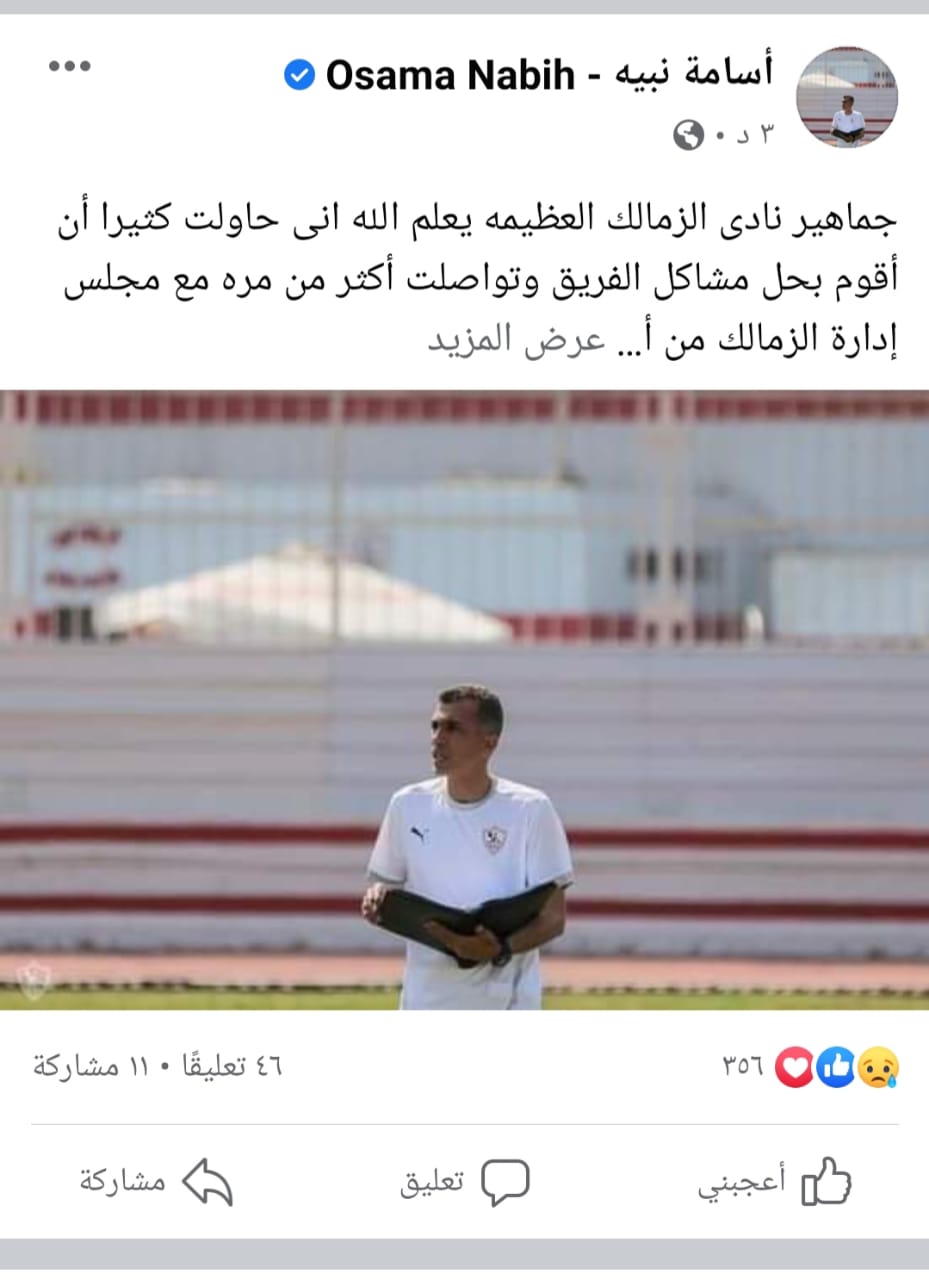The width and height of the screenshot is (929, 1280).
Task: Like the post with أعجبني
Action: tap(775, 1183)
